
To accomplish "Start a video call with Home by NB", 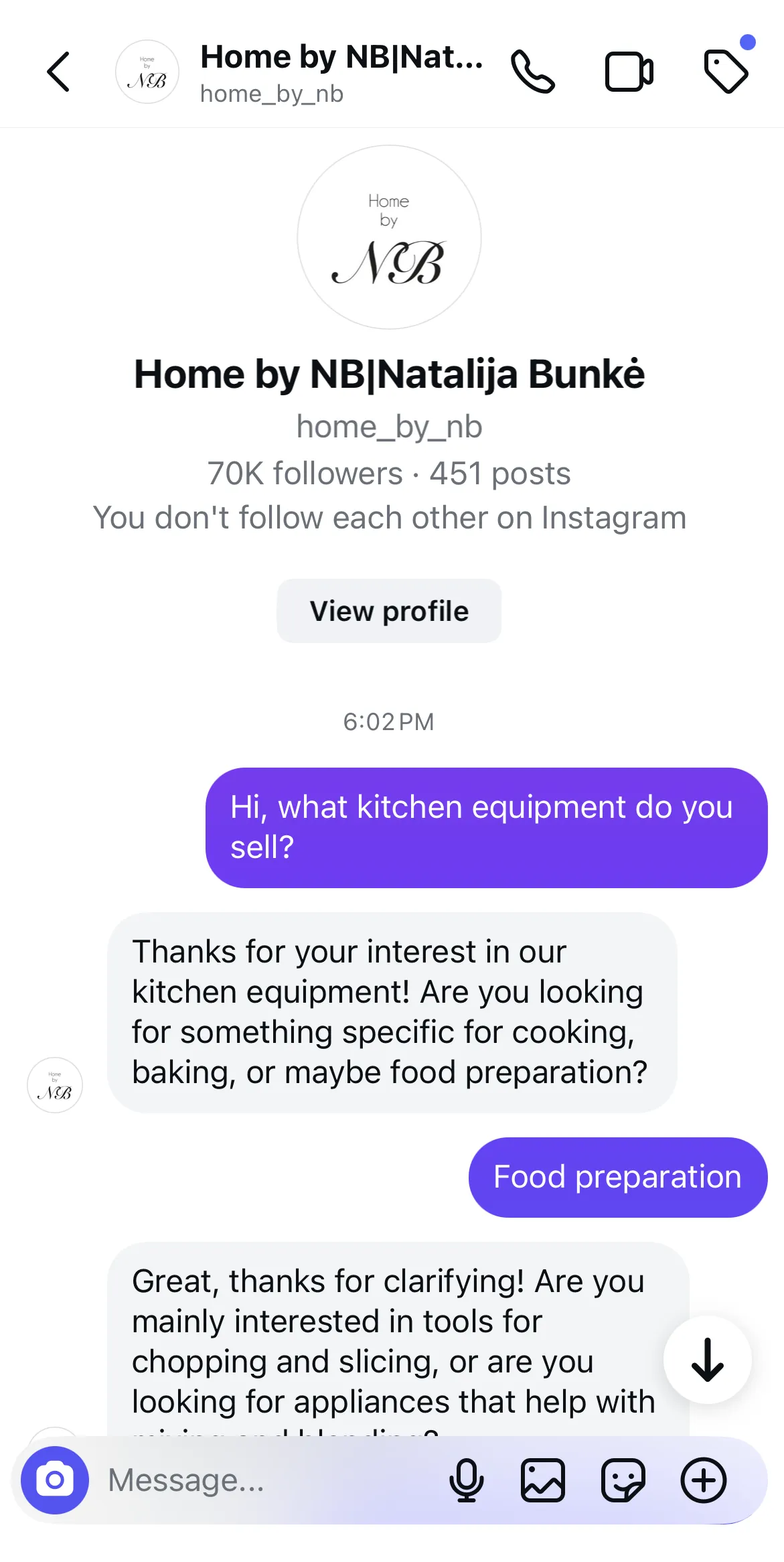I will coord(628,70).
